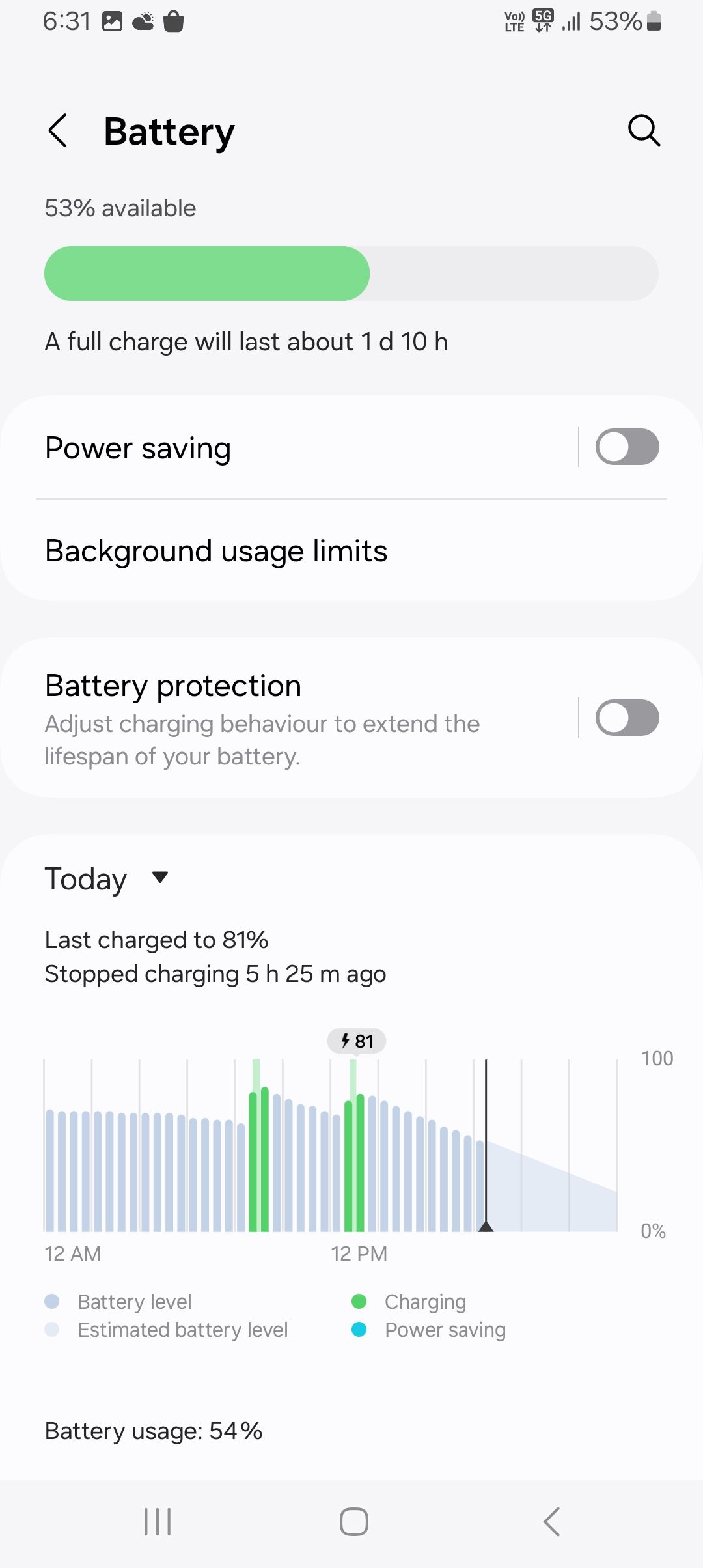The width and height of the screenshot is (703, 1568).
Task: Open Background usage limits
Action: click(x=216, y=550)
